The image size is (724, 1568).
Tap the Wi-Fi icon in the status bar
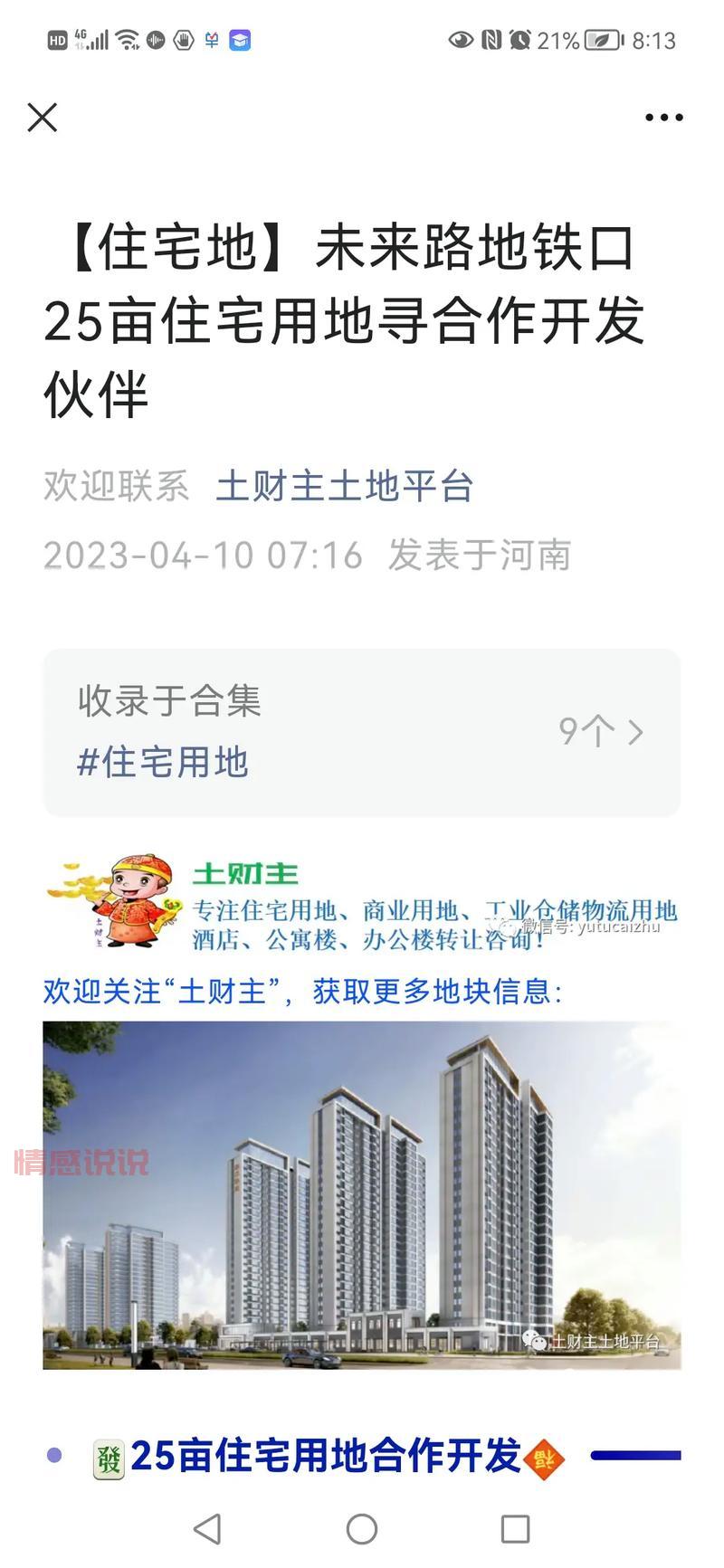[127, 40]
